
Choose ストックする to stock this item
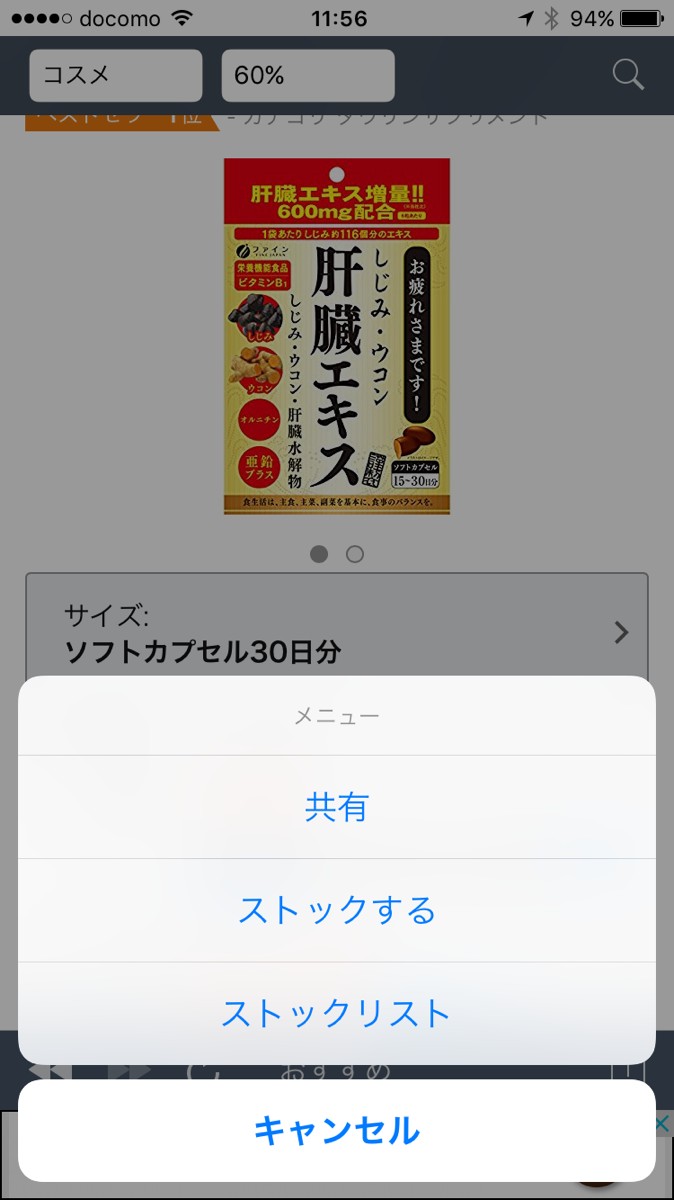[x=337, y=910]
